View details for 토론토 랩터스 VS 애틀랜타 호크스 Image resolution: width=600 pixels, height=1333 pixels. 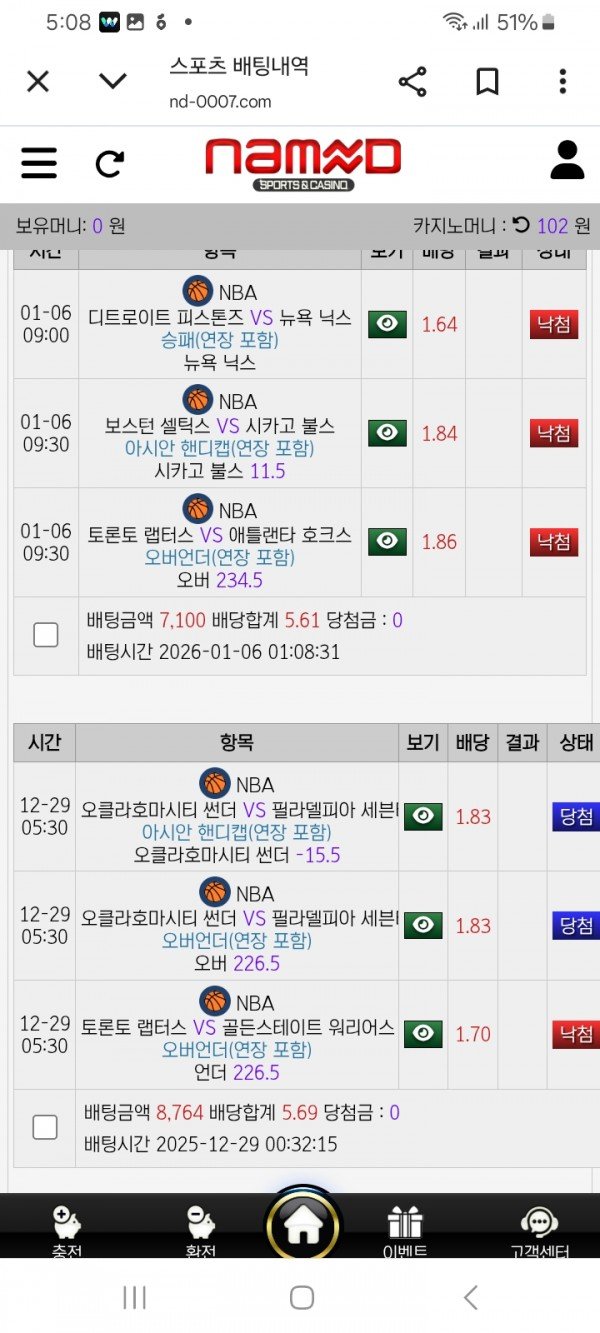(387, 542)
